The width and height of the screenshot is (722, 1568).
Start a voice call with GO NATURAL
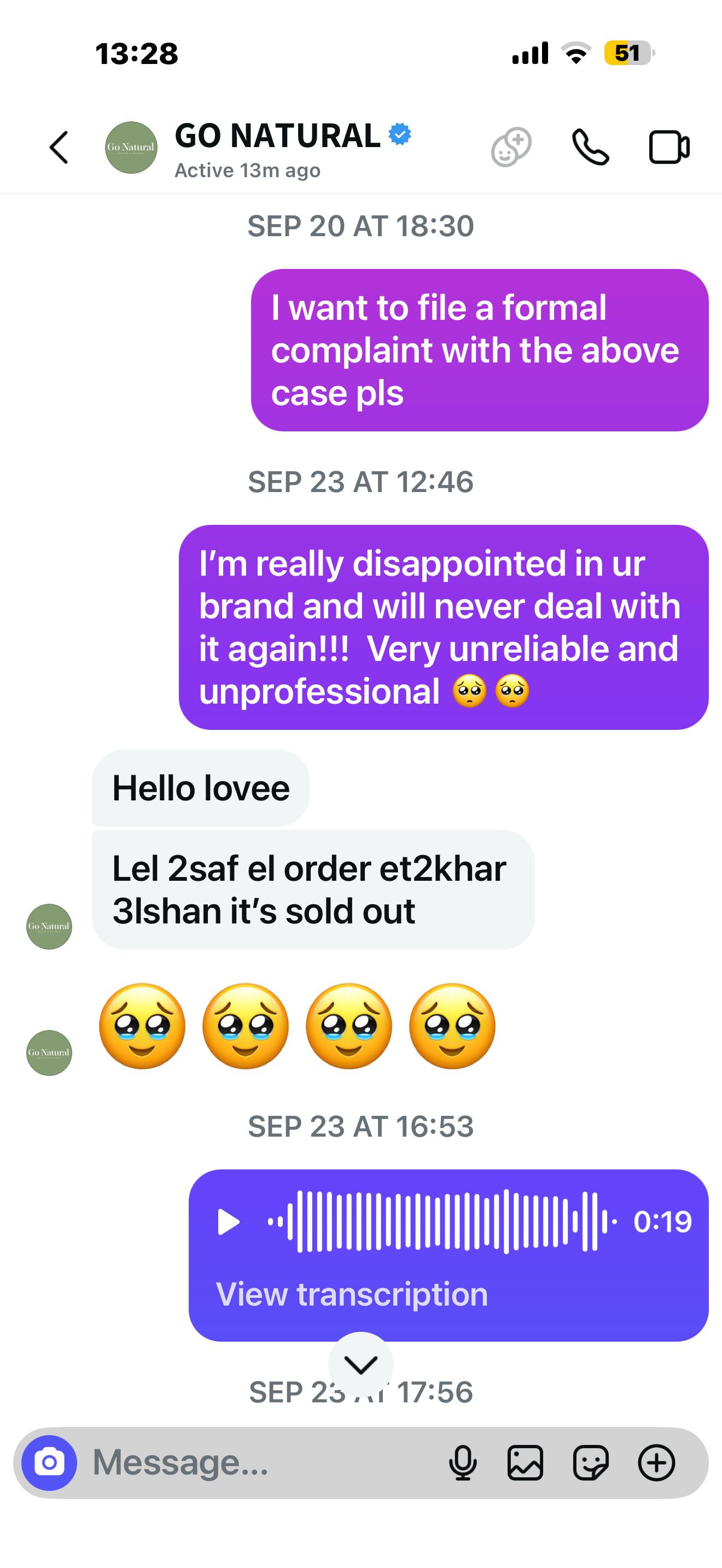coord(590,147)
